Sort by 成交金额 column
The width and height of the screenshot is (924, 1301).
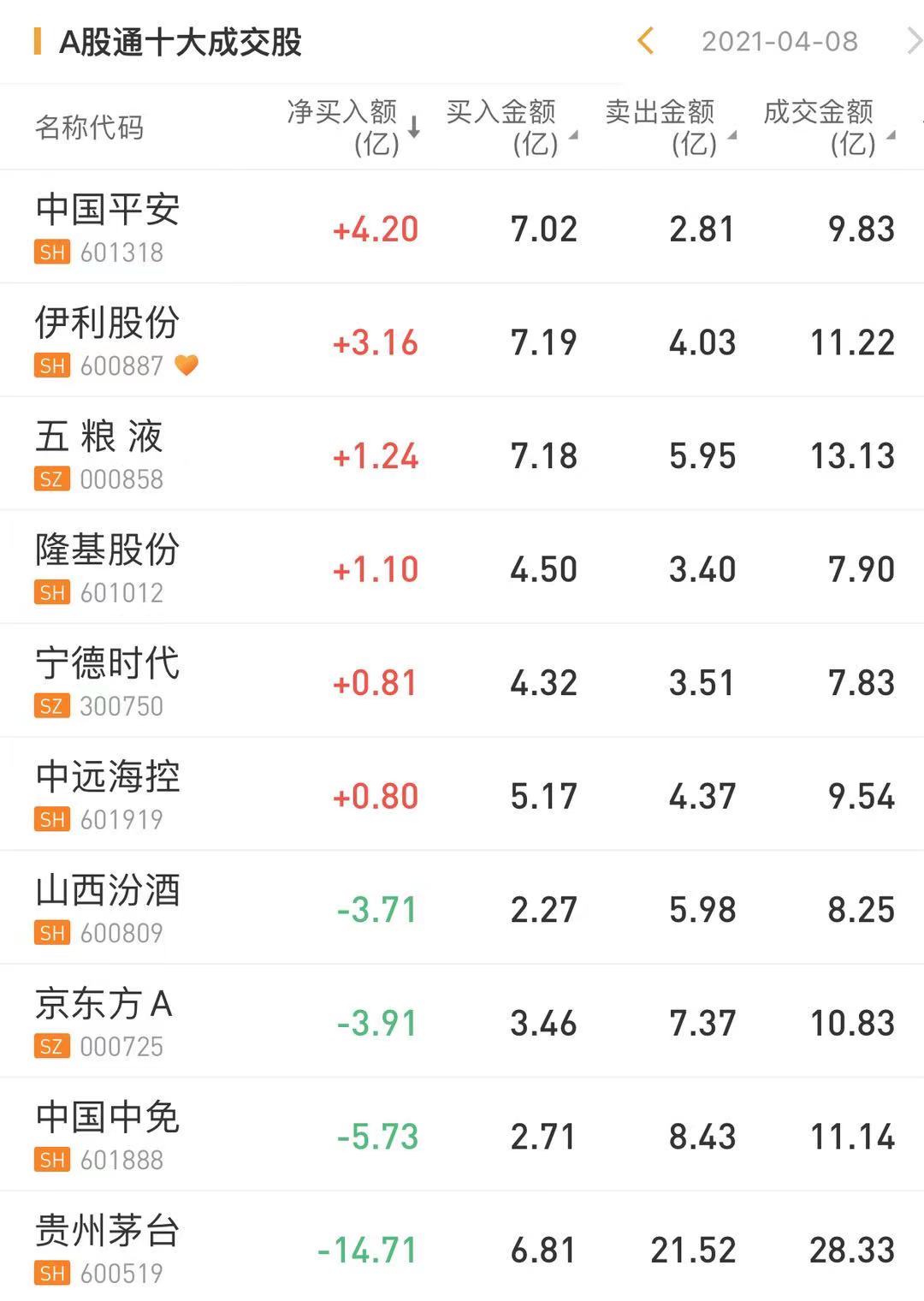click(x=826, y=127)
